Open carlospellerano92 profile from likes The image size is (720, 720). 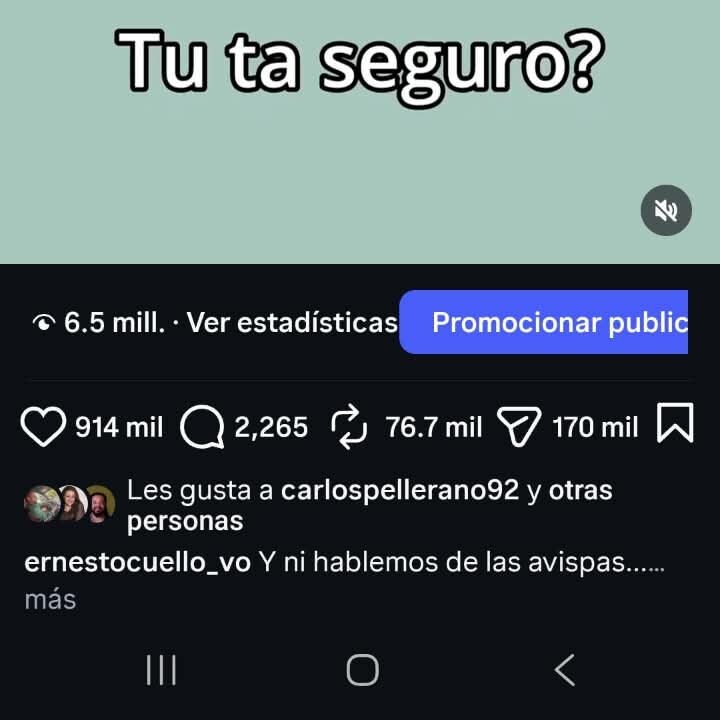[399, 490]
